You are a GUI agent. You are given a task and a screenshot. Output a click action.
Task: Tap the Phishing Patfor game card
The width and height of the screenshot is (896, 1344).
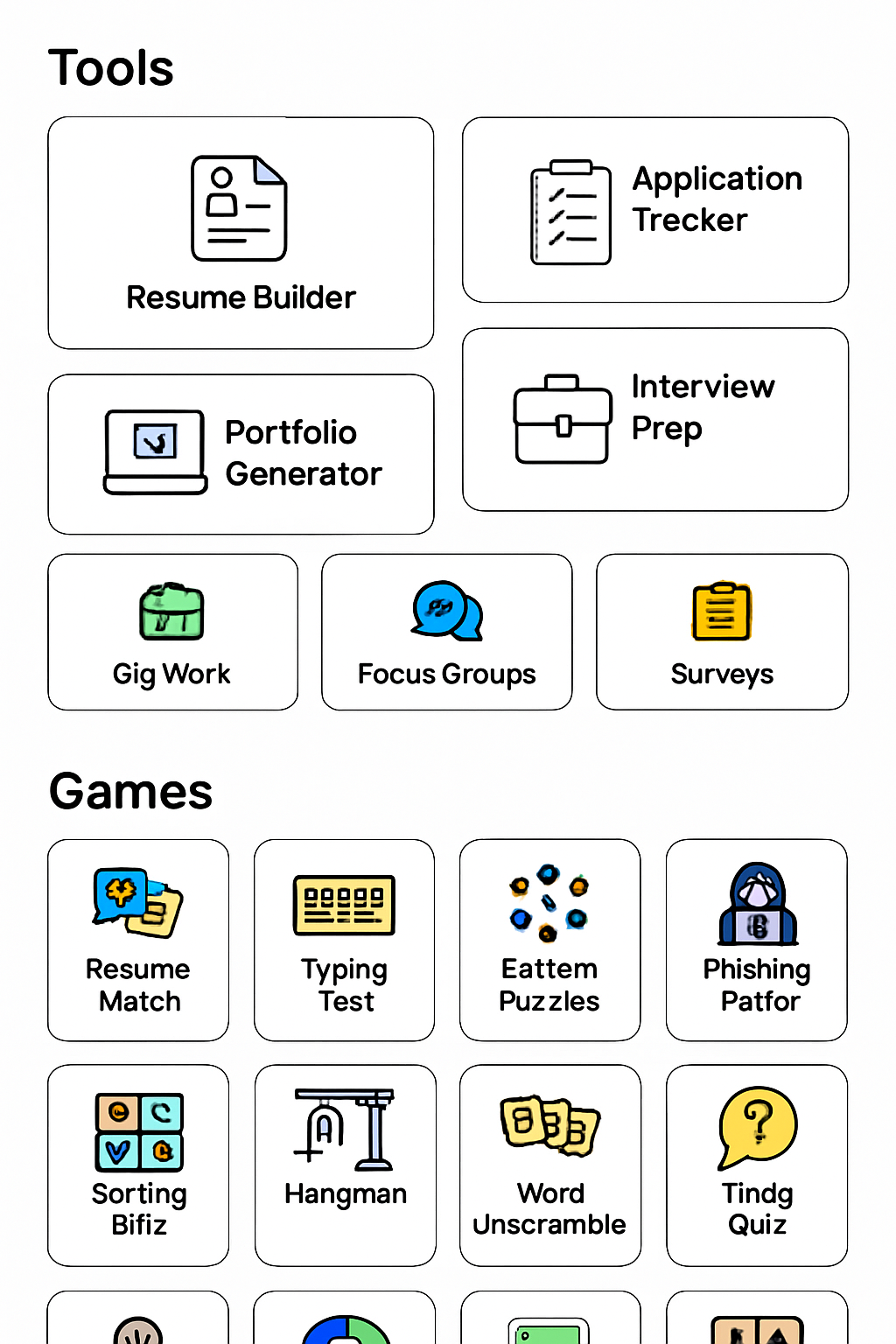click(x=757, y=940)
